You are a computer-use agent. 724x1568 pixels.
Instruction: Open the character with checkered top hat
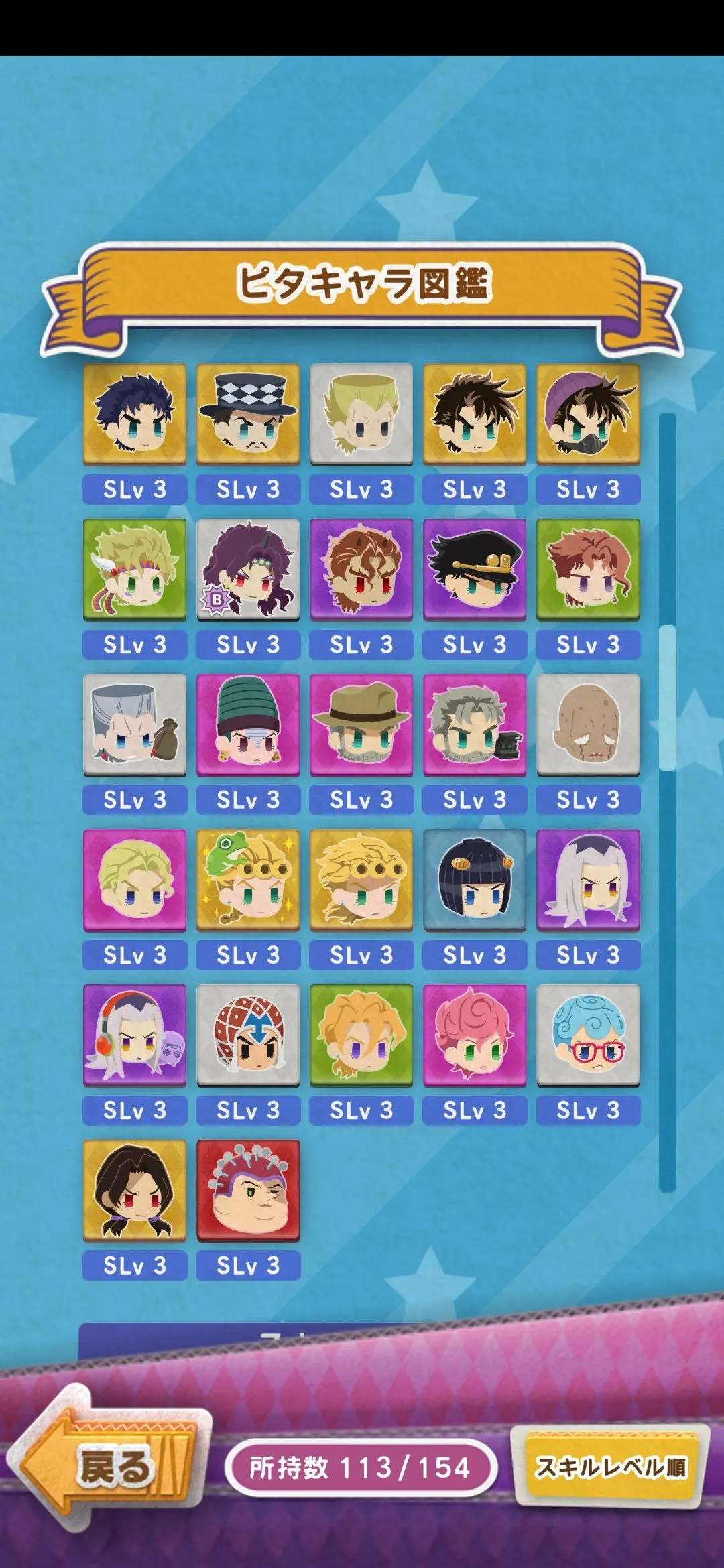tap(248, 413)
